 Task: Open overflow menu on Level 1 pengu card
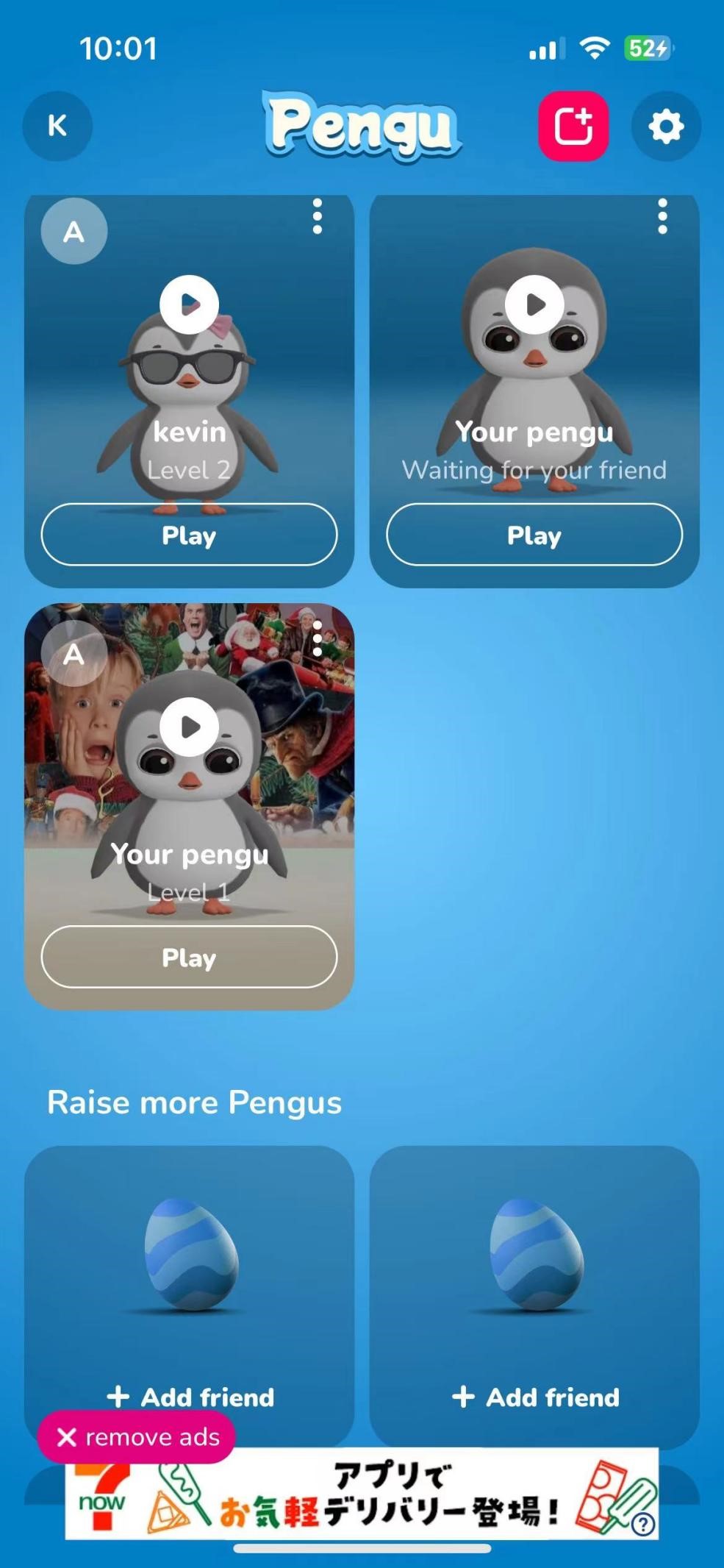318,638
